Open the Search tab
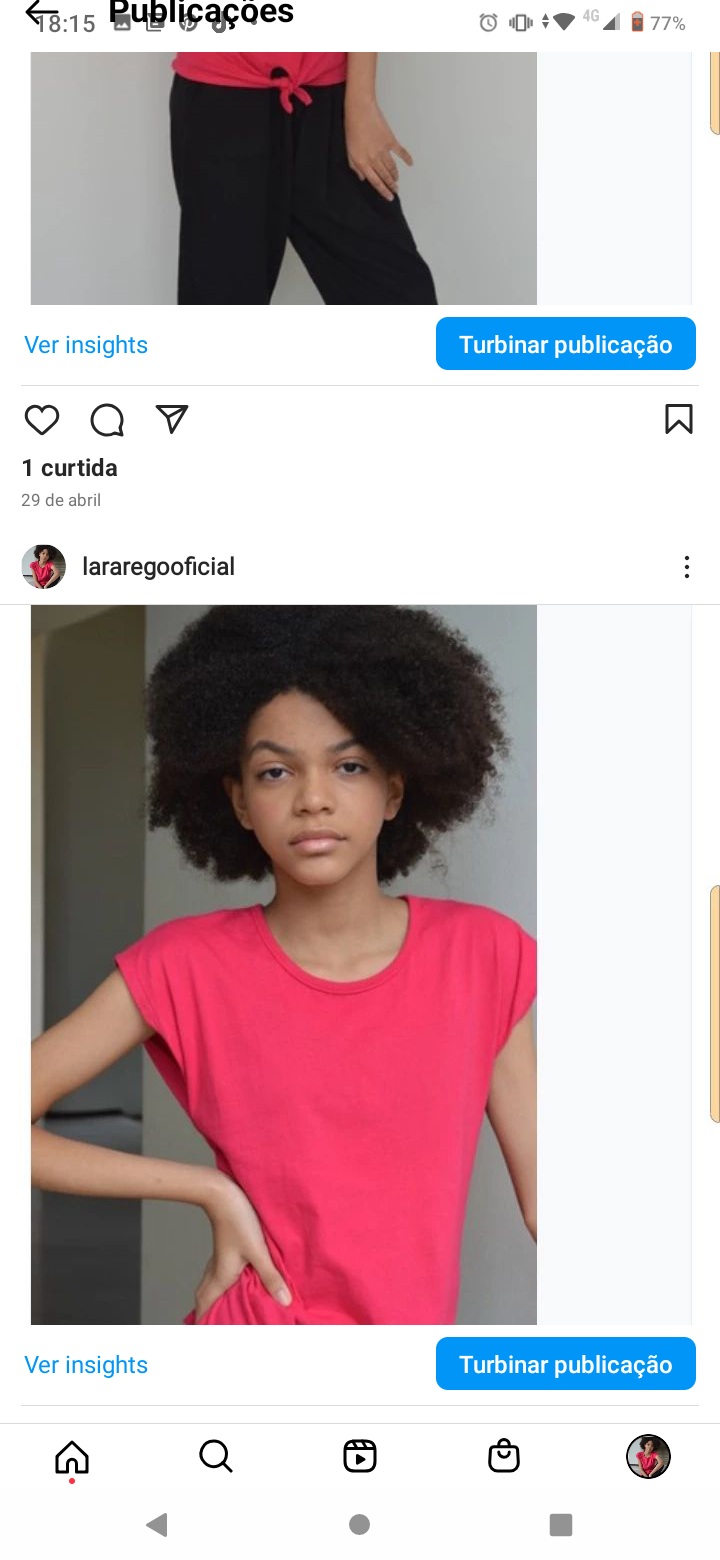Viewport: 720px width, 1560px height. (216, 1457)
